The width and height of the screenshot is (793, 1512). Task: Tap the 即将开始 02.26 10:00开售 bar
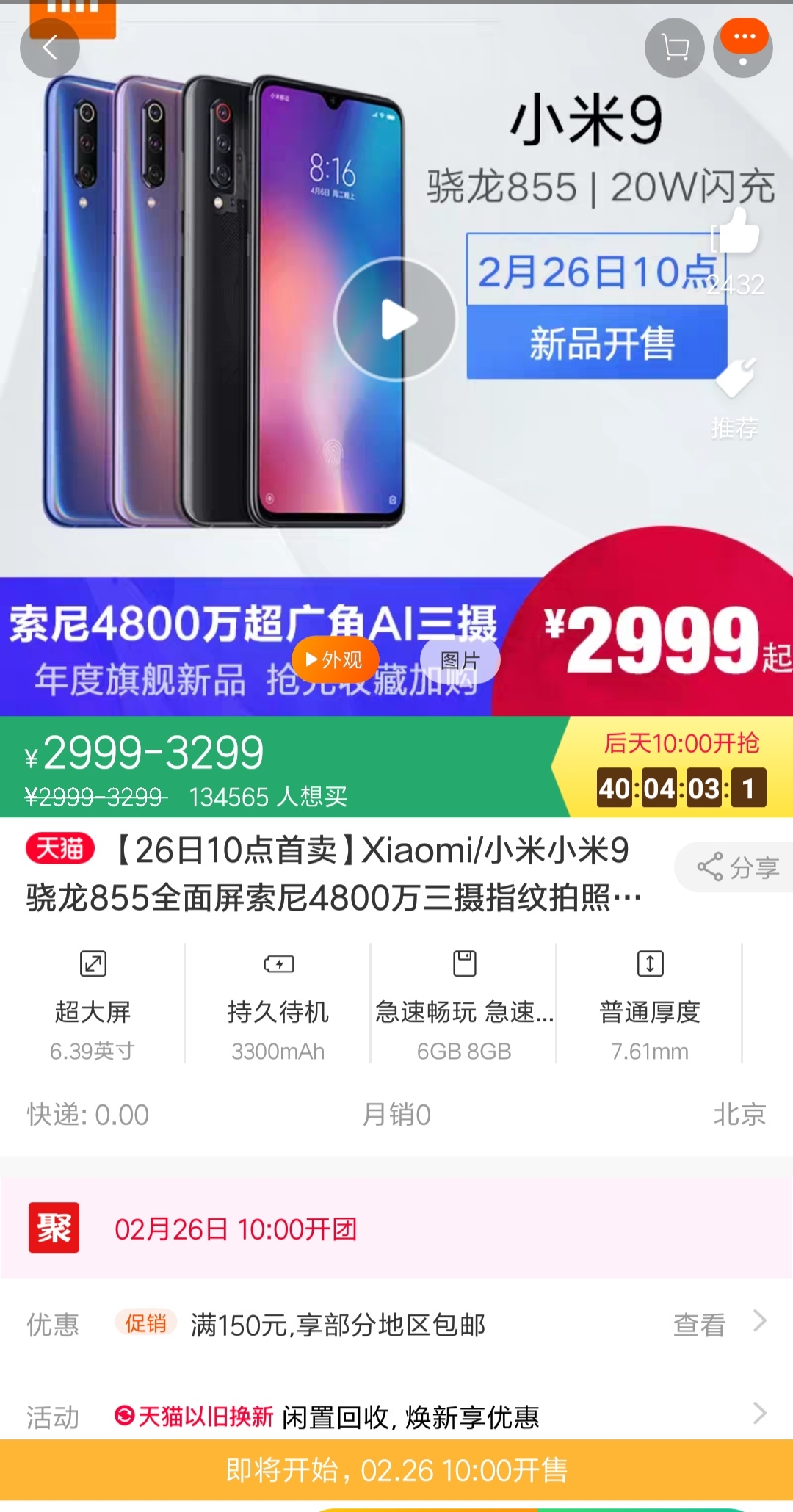(x=396, y=1470)
